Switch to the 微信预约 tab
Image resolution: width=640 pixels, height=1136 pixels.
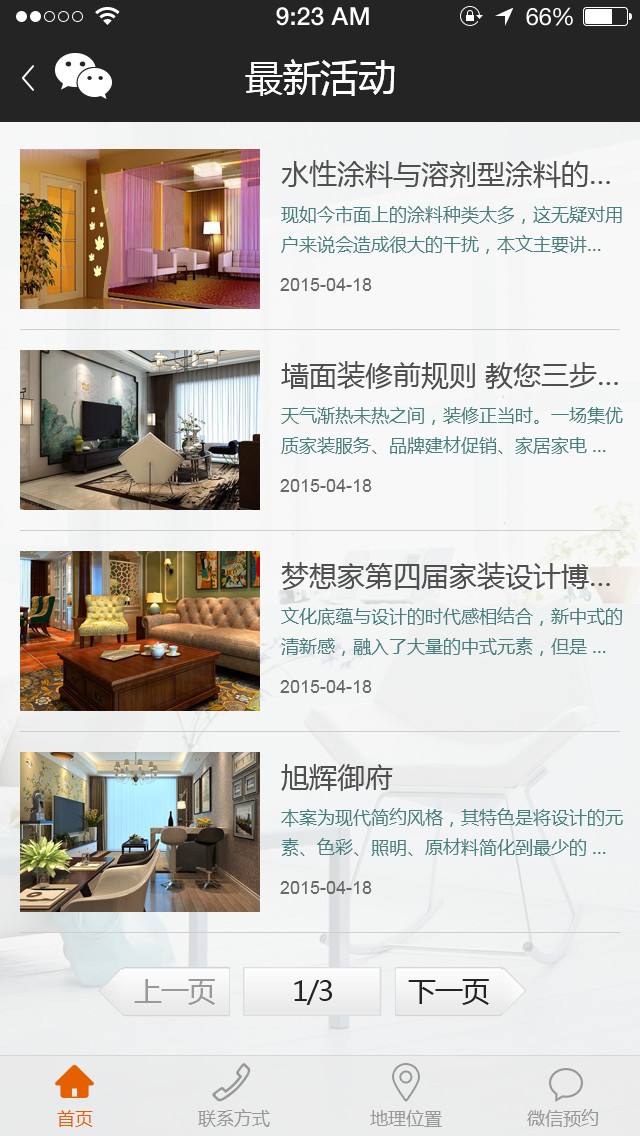pyautogui.click(x=563, y=1096)
